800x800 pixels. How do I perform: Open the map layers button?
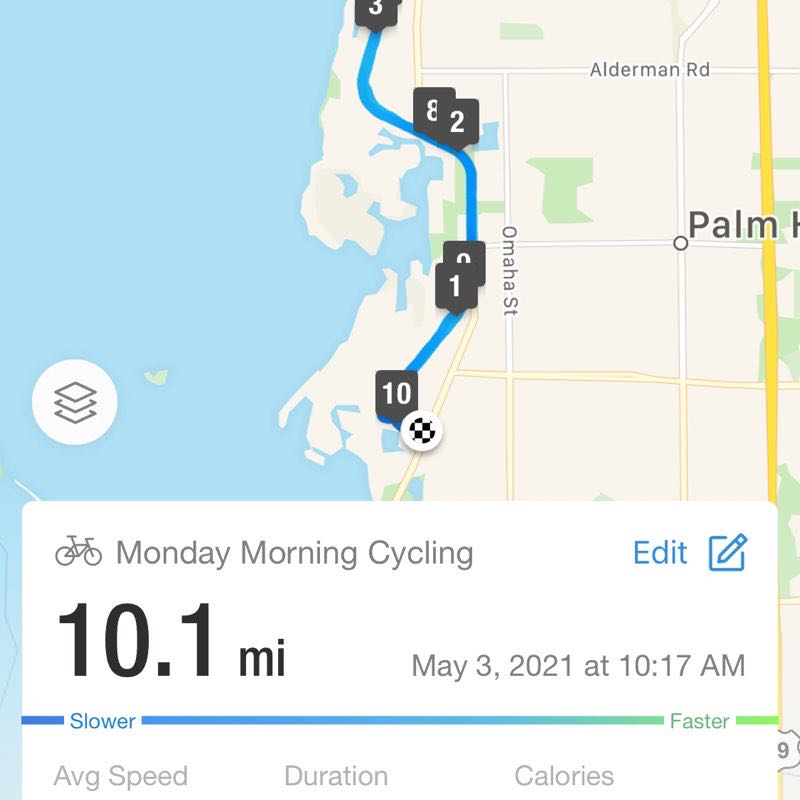pyautogui.click(x=75, y=403)
